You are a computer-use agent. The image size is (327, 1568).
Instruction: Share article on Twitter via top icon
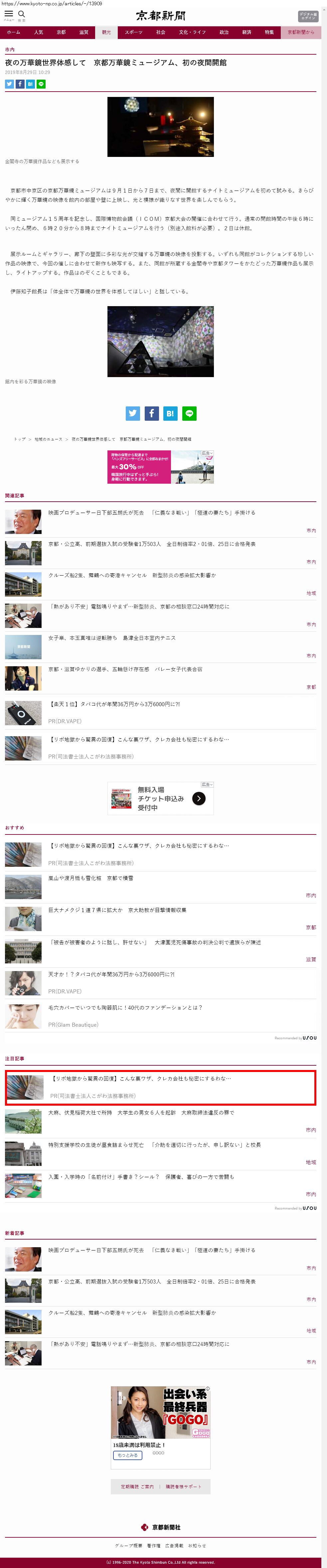9,84
